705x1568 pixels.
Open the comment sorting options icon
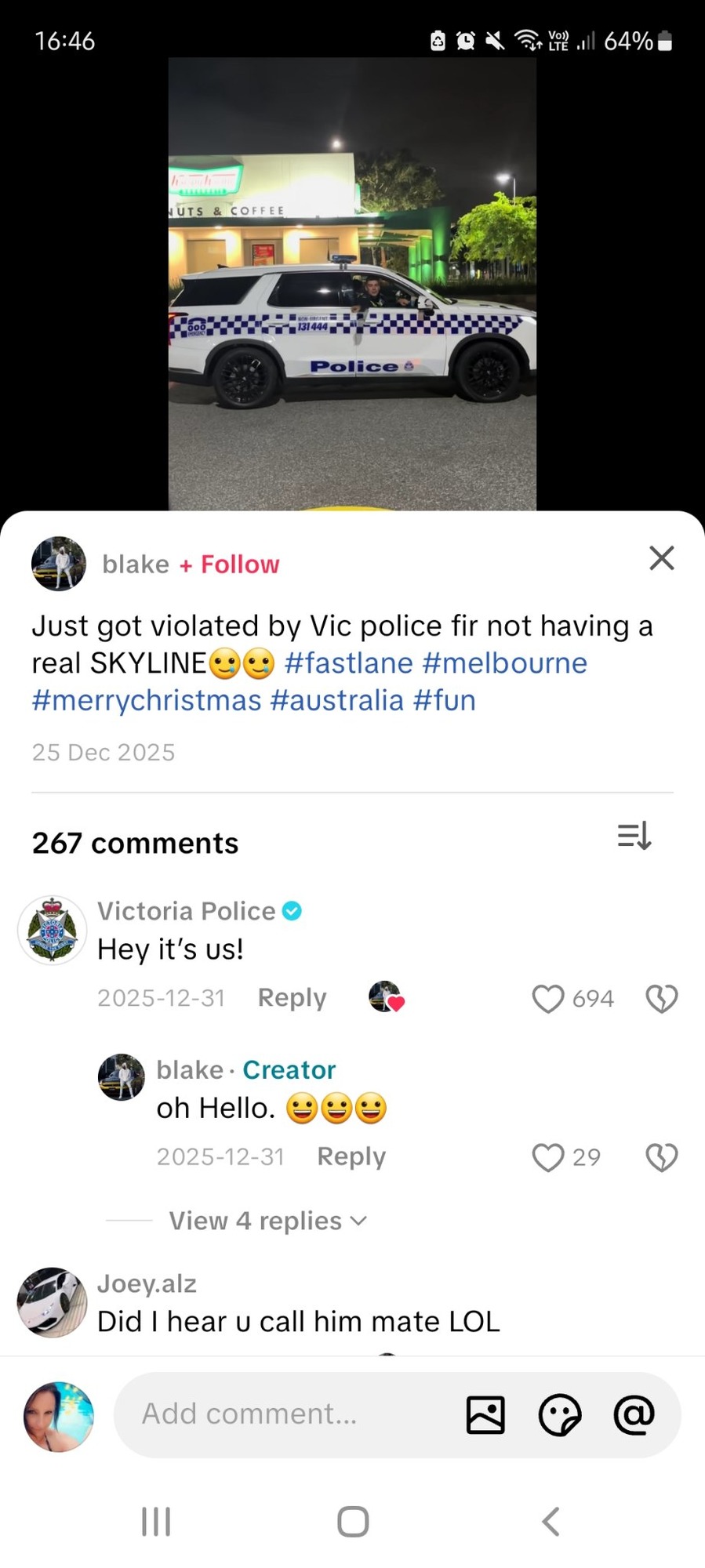[635, 837]
